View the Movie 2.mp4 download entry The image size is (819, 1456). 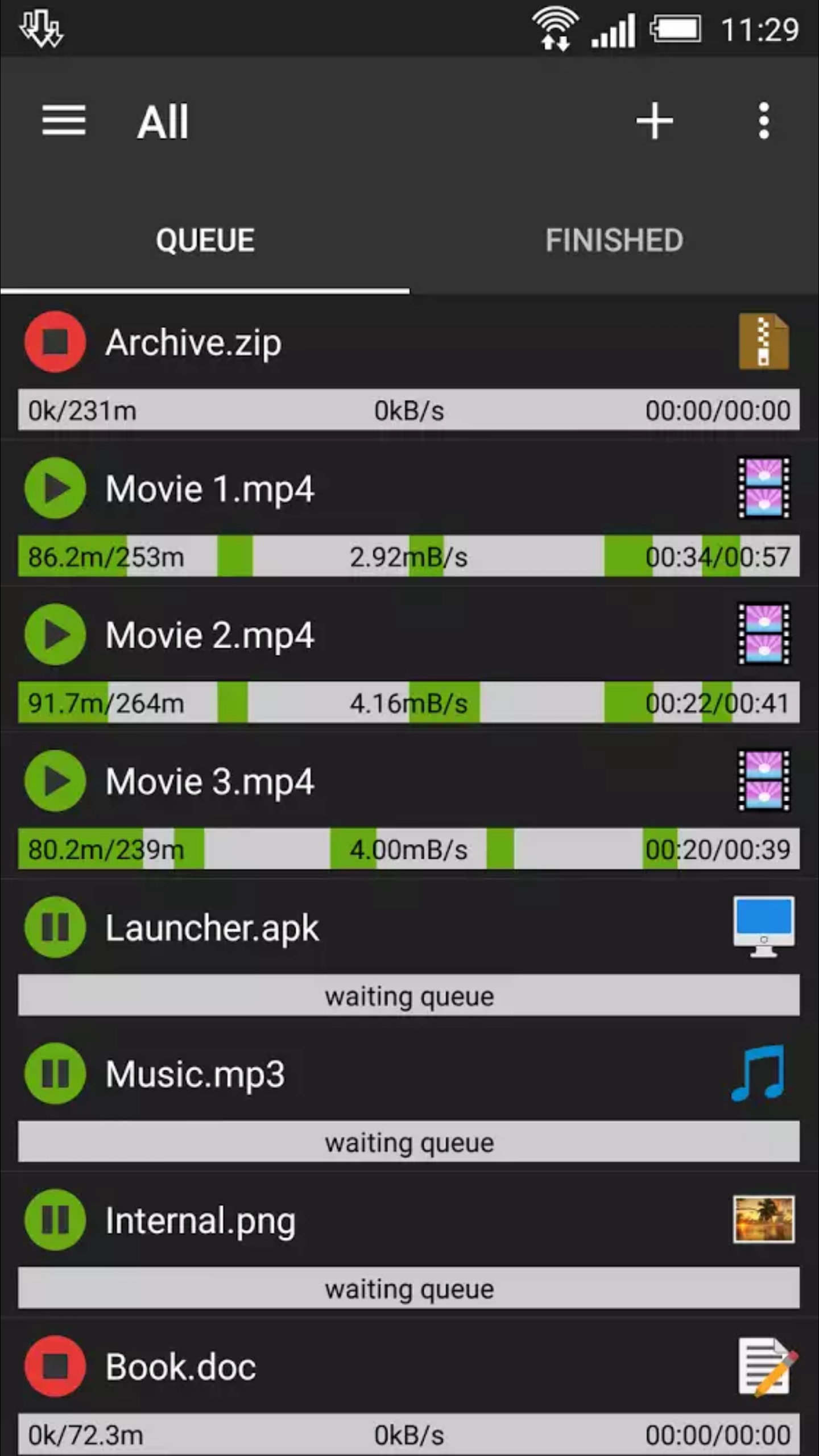pos(209,635)
